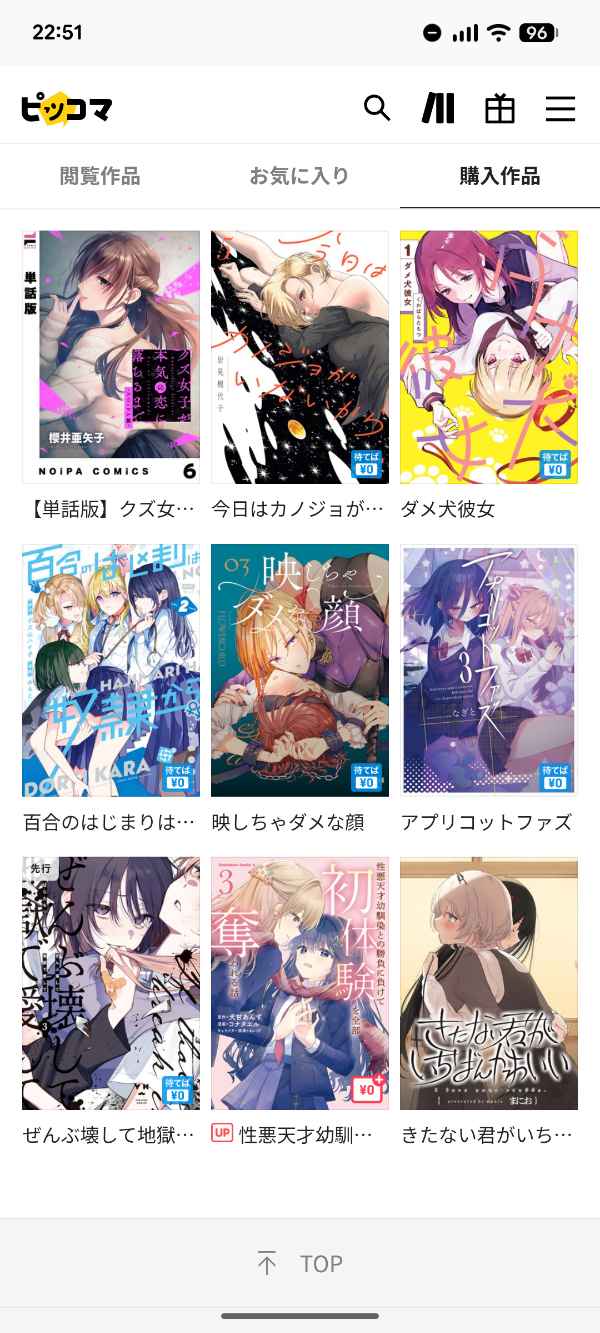Open 【単話版】クズ女… manga
This screenshot has height=1333, width=600.
[x=110, y=357]
